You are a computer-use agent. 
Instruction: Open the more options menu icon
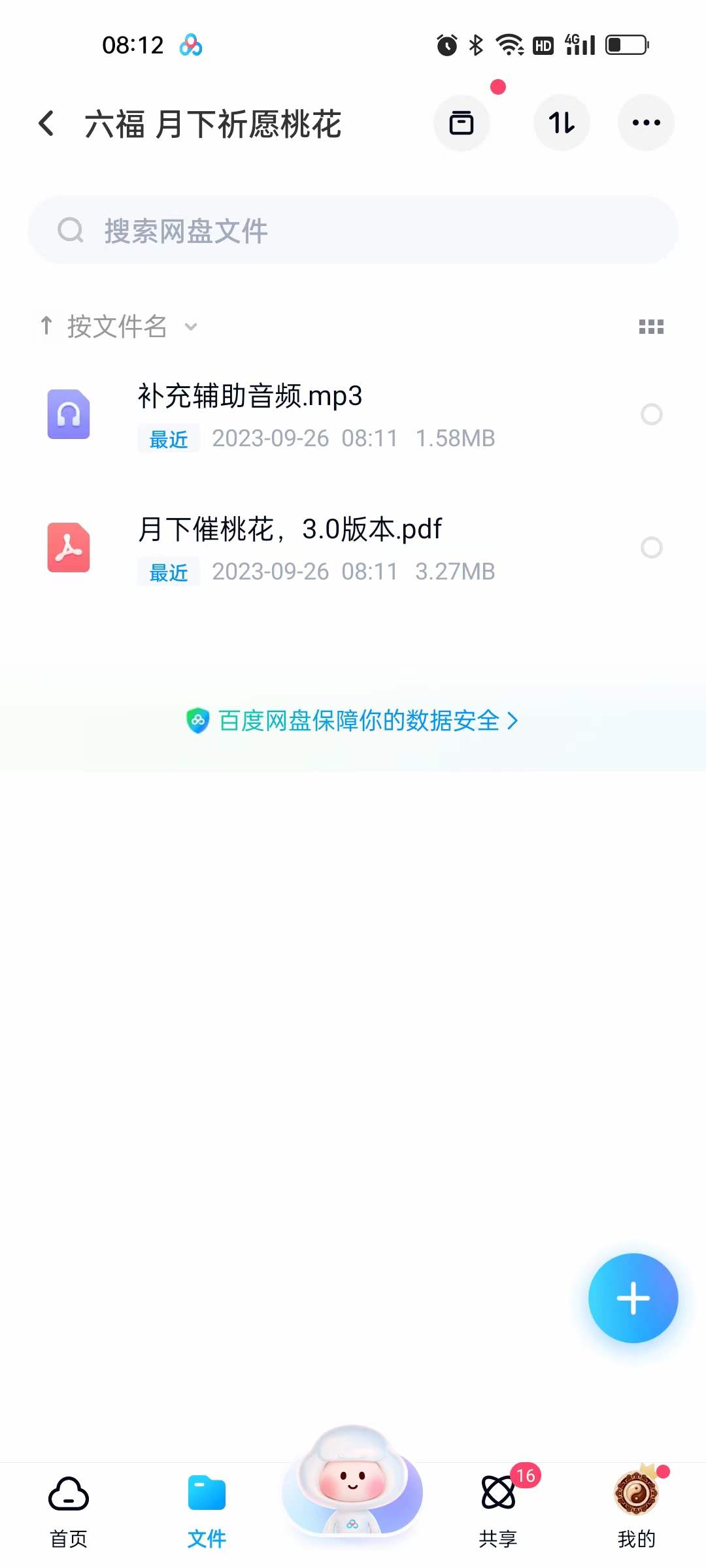pos(646,122)
